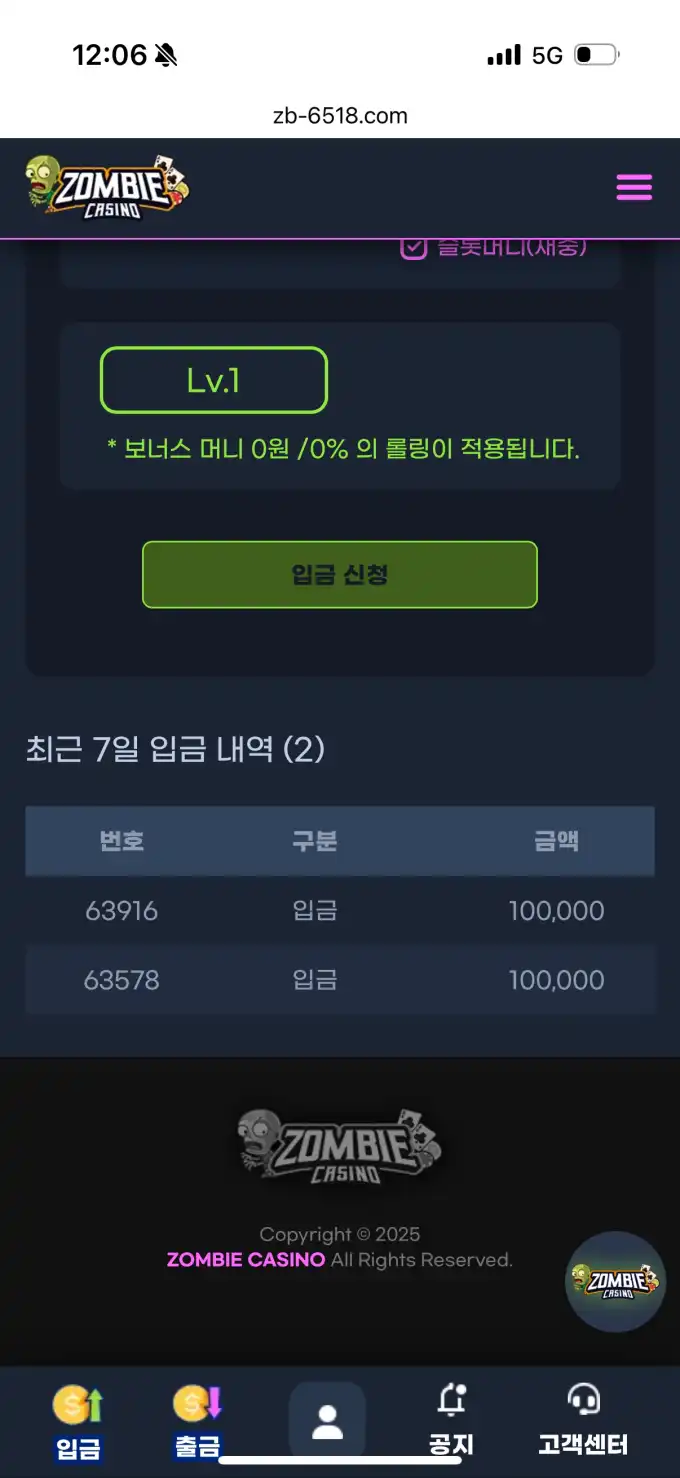
Task: Select the Lv.1 bonus level button
Action: (214, 380)
